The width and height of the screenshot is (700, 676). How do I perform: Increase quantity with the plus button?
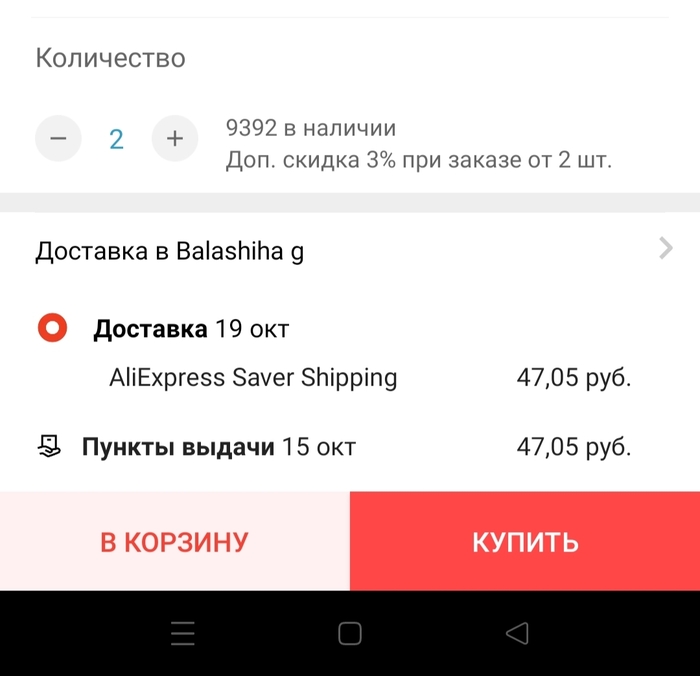(x=175, y=139)
